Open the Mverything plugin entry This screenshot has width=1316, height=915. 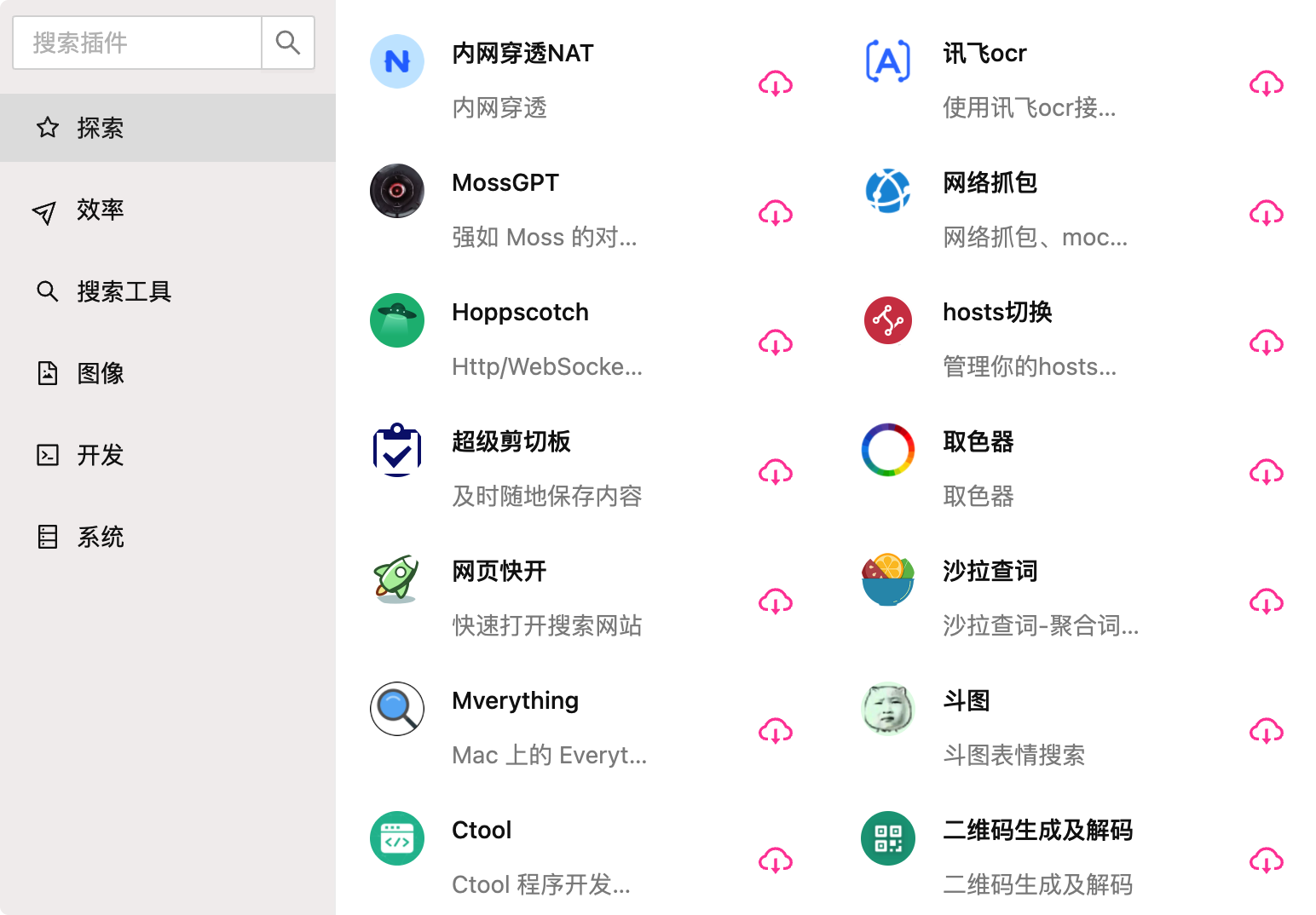coord(515,701)
